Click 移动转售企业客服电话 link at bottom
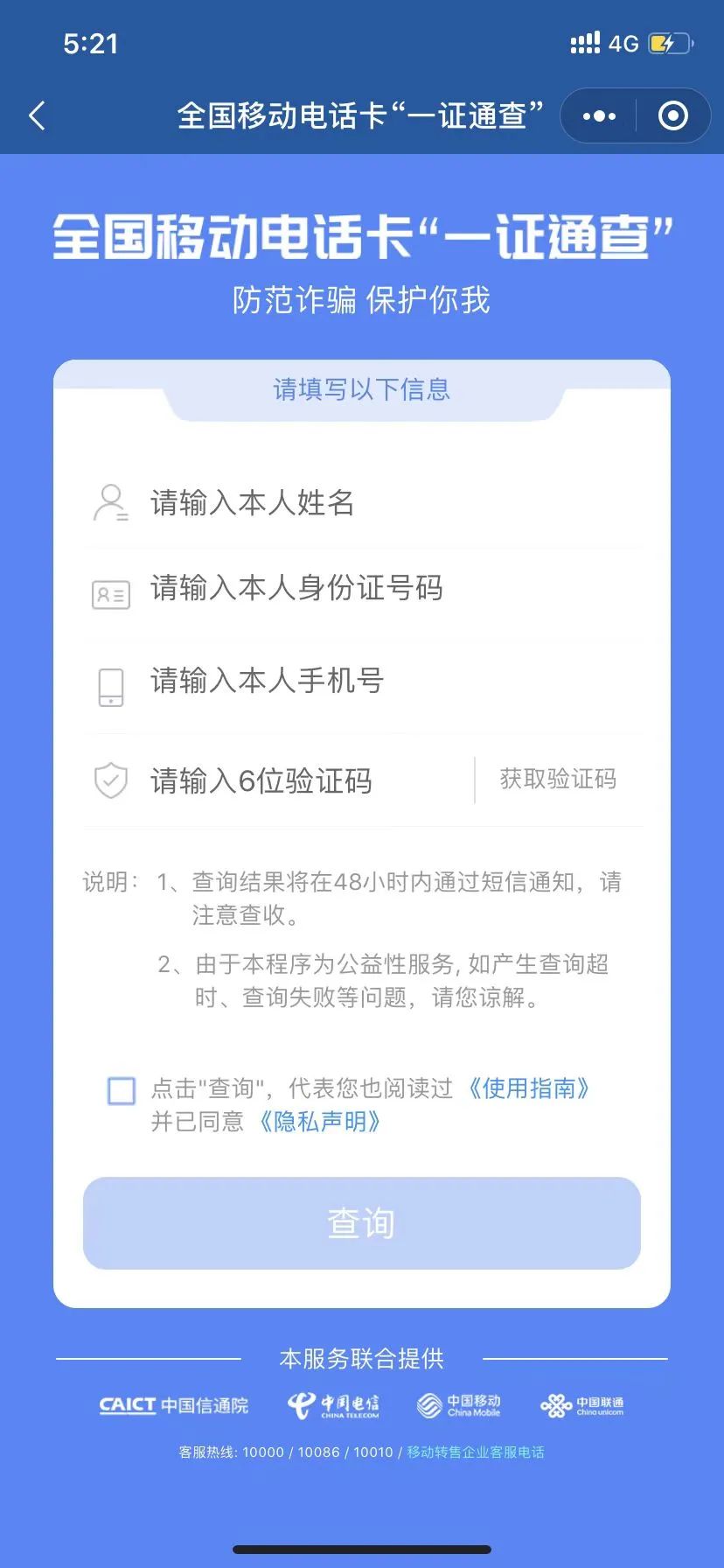 475,1452
